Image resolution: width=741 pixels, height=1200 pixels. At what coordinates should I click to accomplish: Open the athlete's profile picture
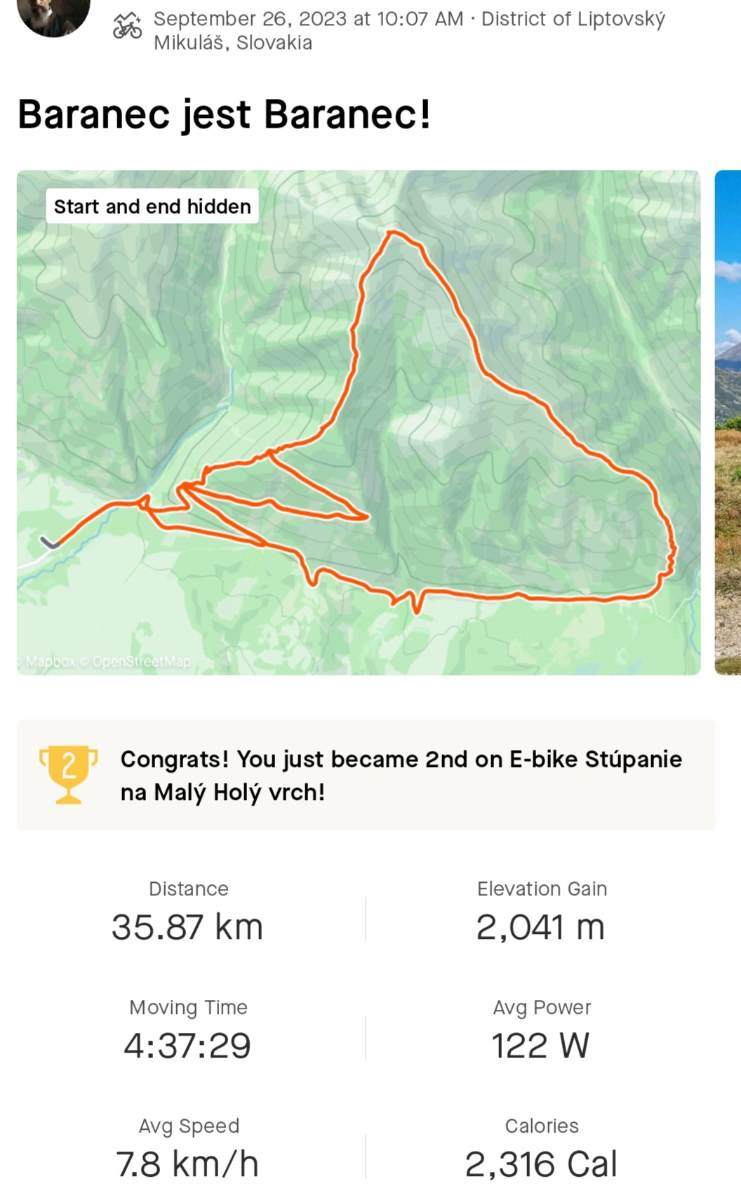coord(53,12)
